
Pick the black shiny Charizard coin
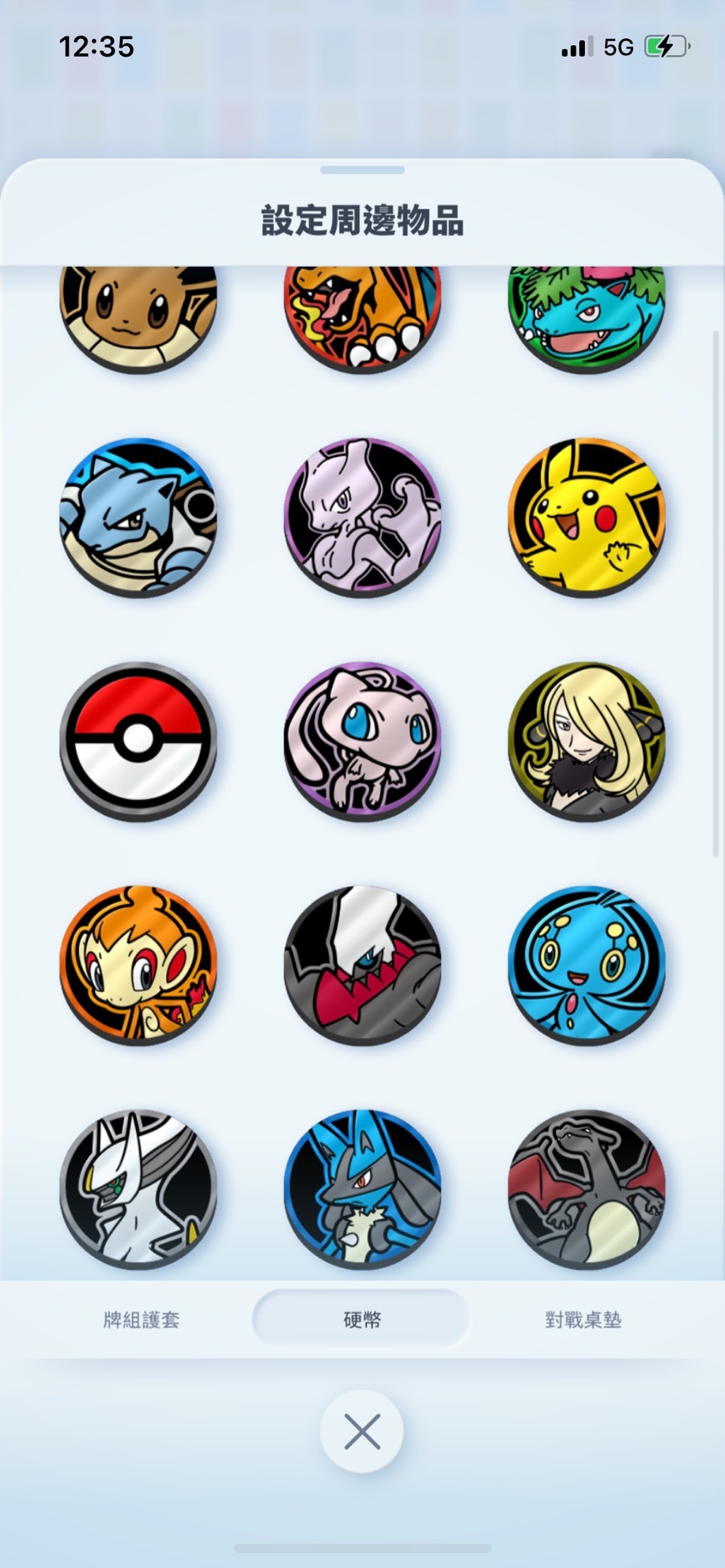pyautogui.click(x=587, y=1188)
